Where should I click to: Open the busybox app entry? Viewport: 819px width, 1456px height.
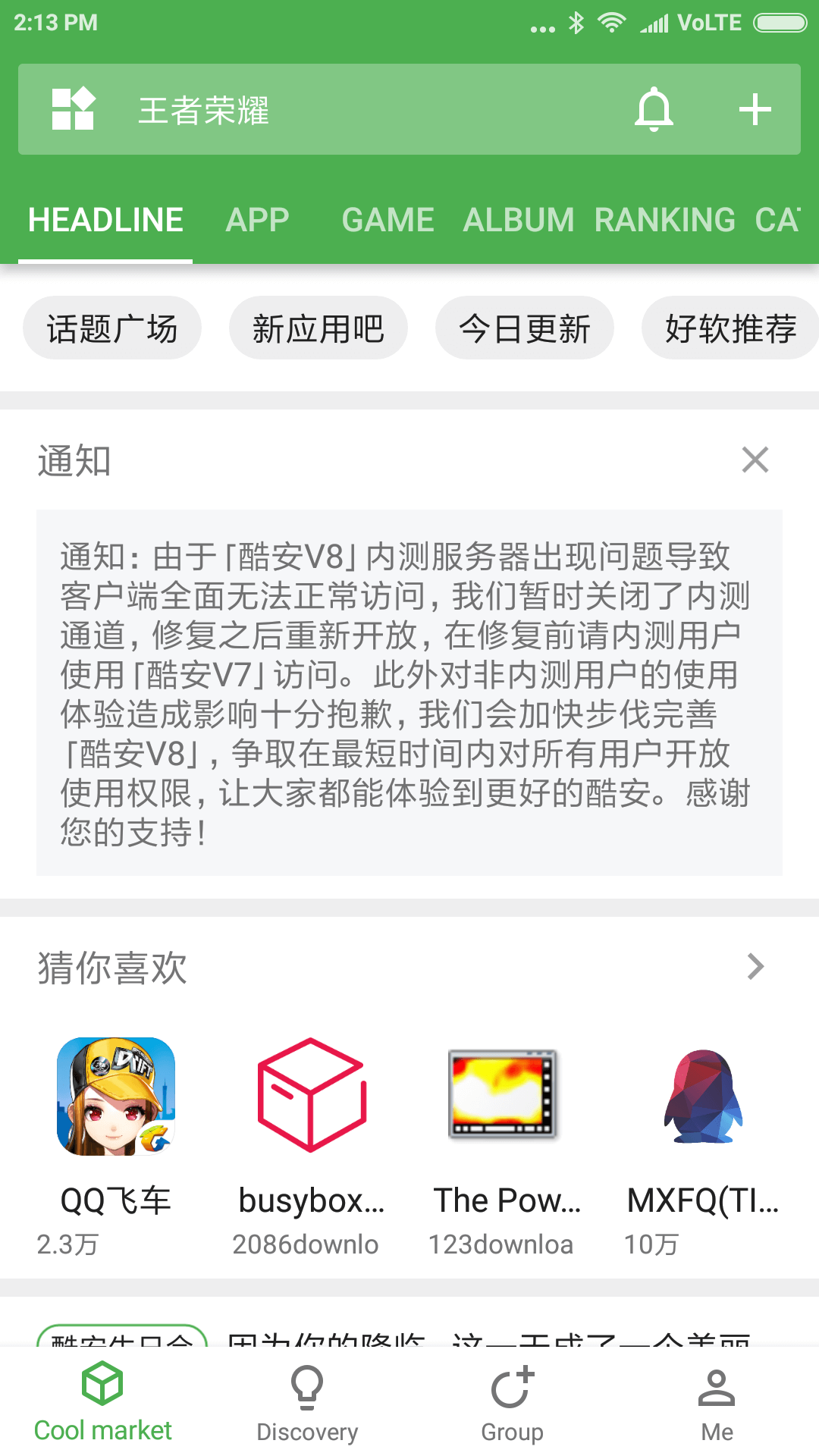pos(312,1145)
